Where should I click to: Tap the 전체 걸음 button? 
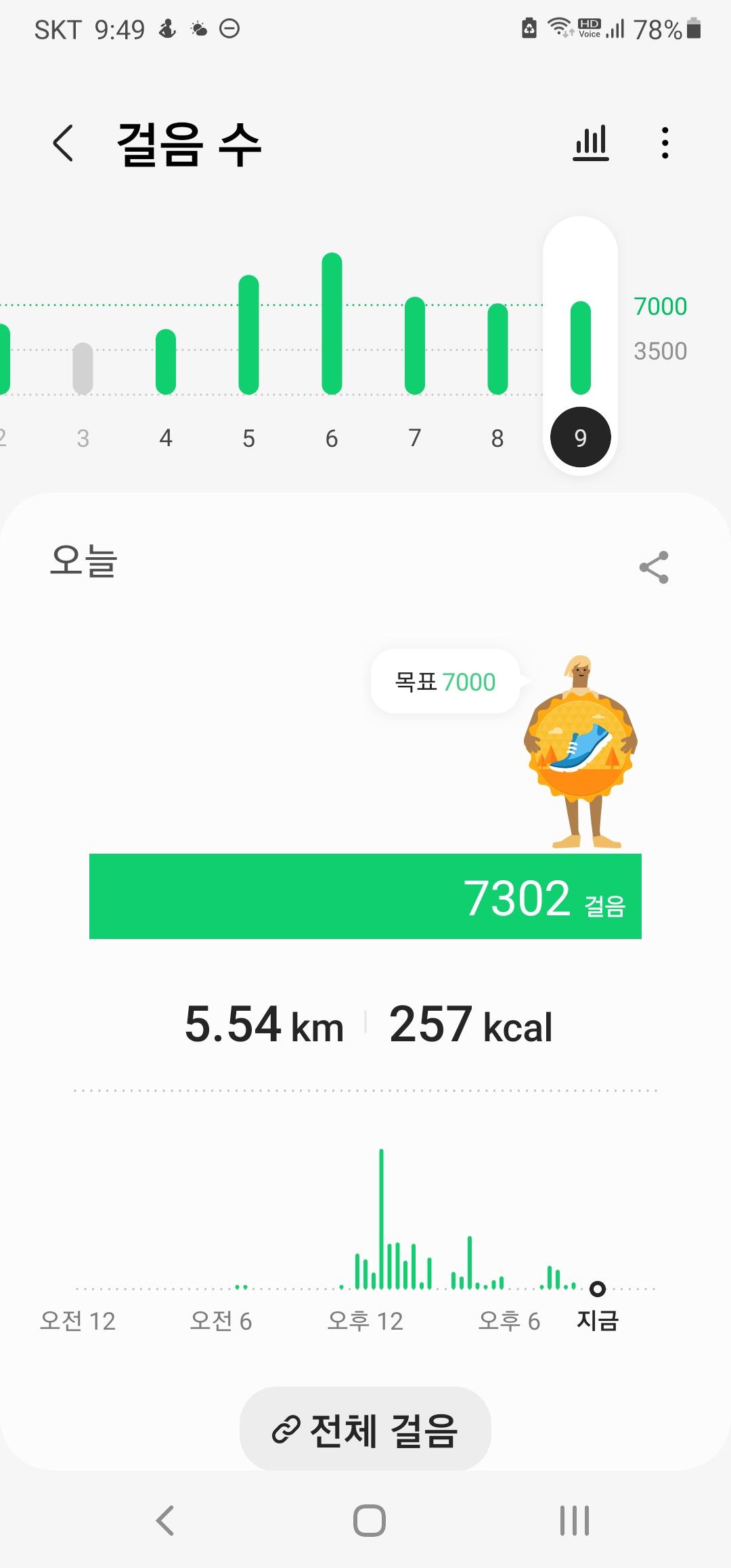(365, 1431)
